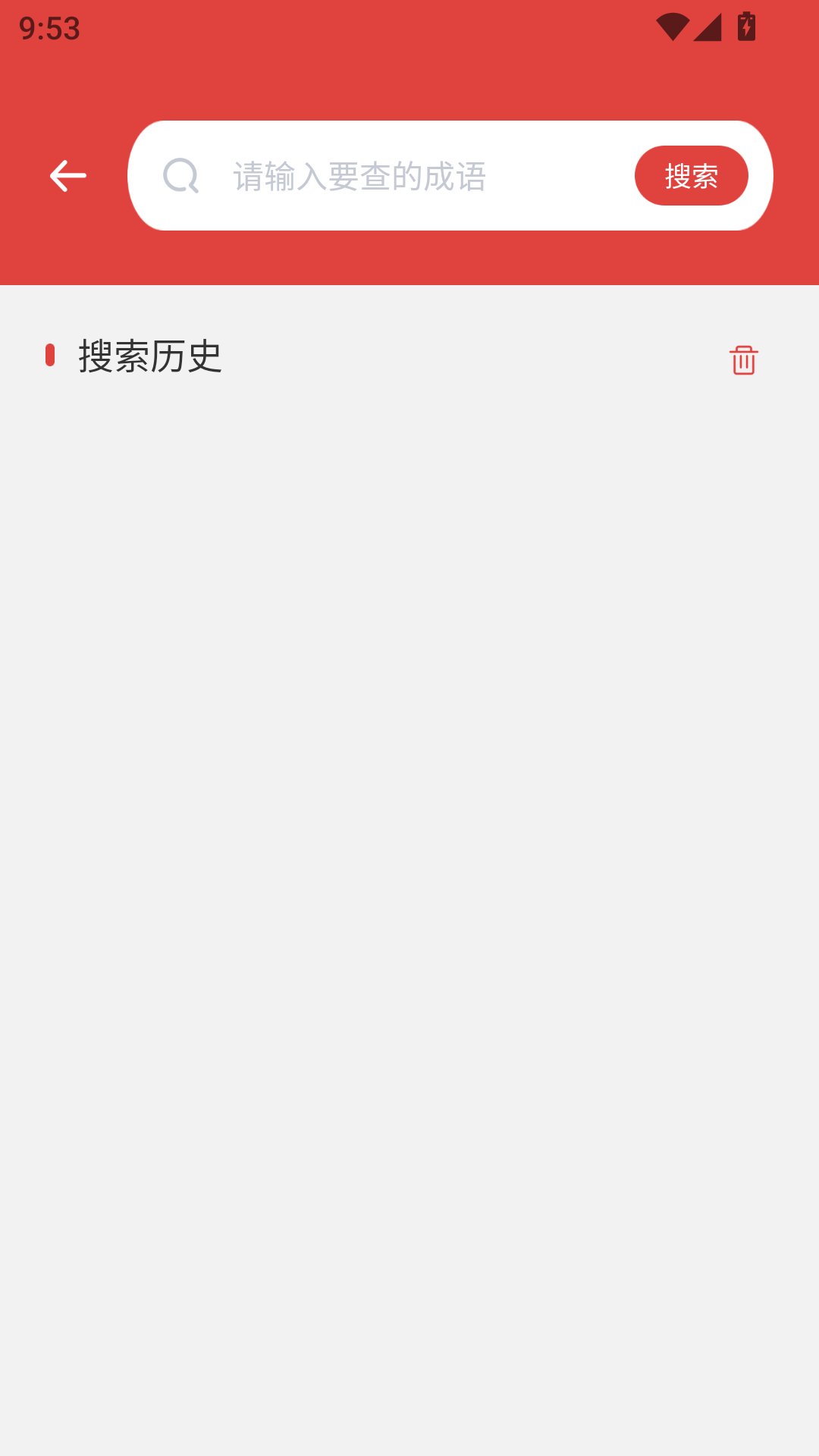Click the trash icon to clear history
The image size is (819, 1456).
(x=743, y=360)
